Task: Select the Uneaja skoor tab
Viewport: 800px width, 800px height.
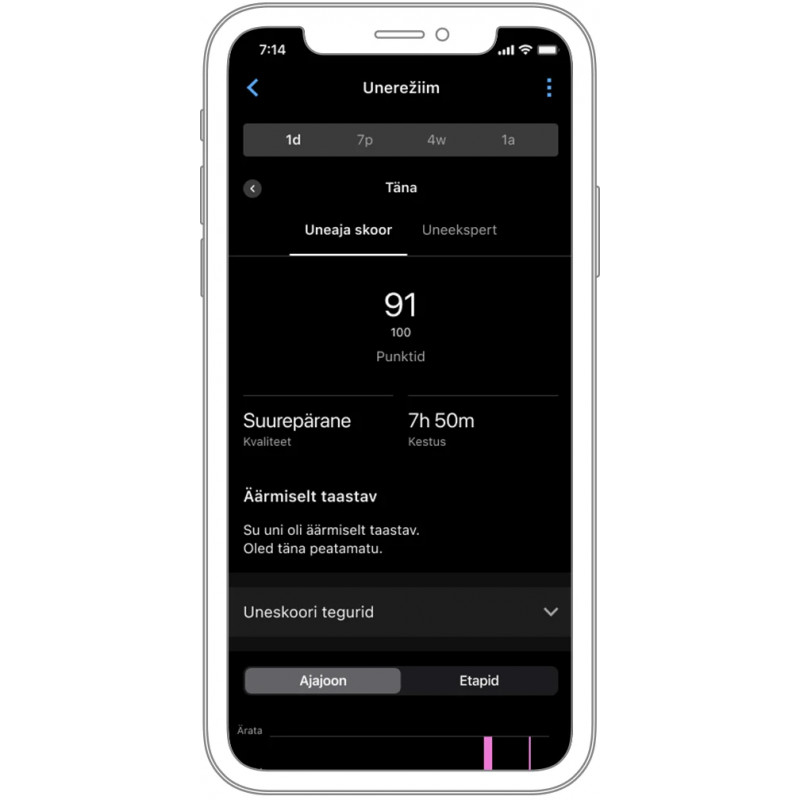Action: pyautogui.click(x=348, y=230)
